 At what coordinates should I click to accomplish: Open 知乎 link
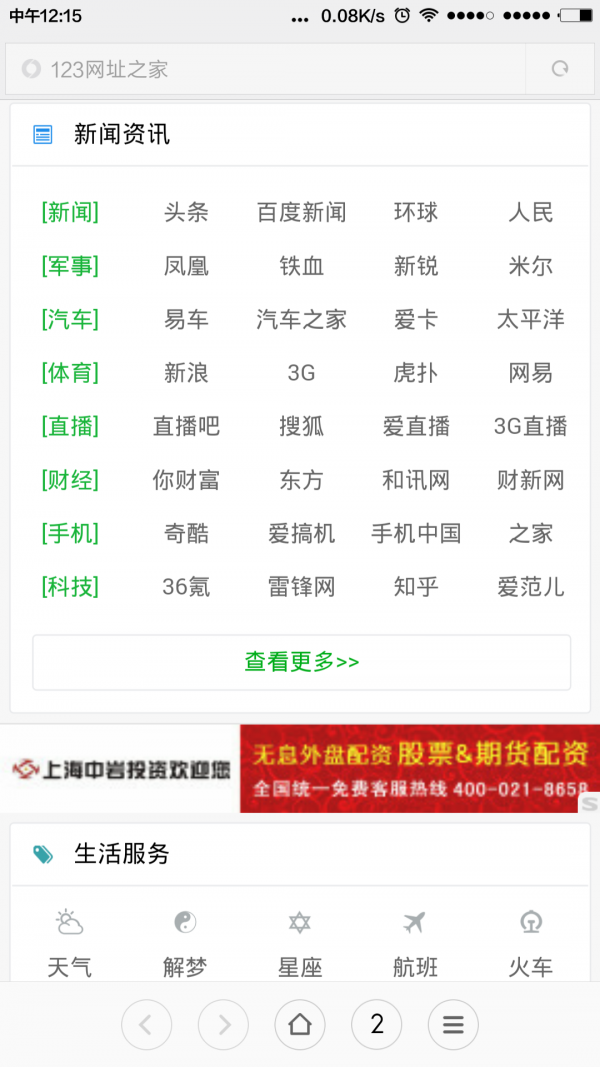click(415, 587)
